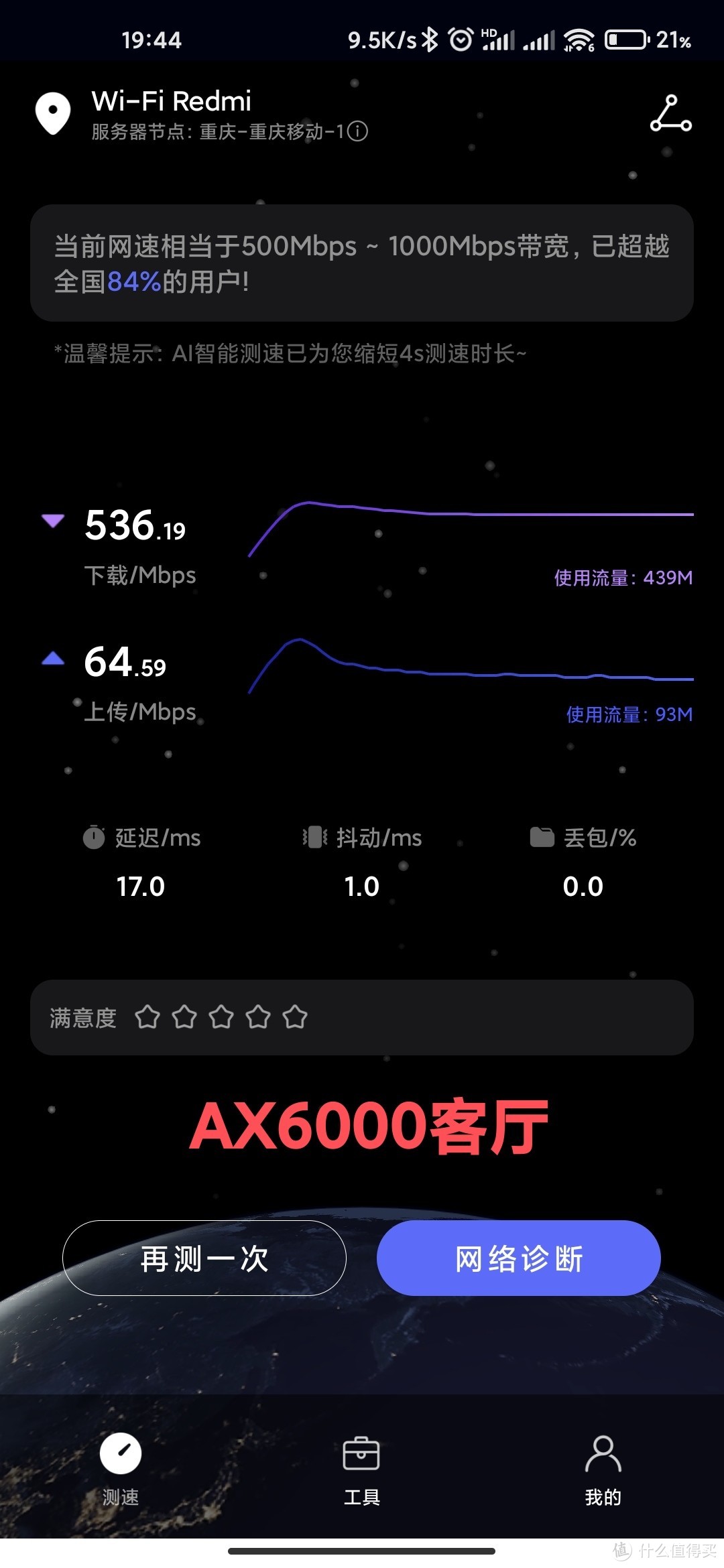Rate satisfaction with the first star
This screenshot has height=1568, width=724.
147,1017
